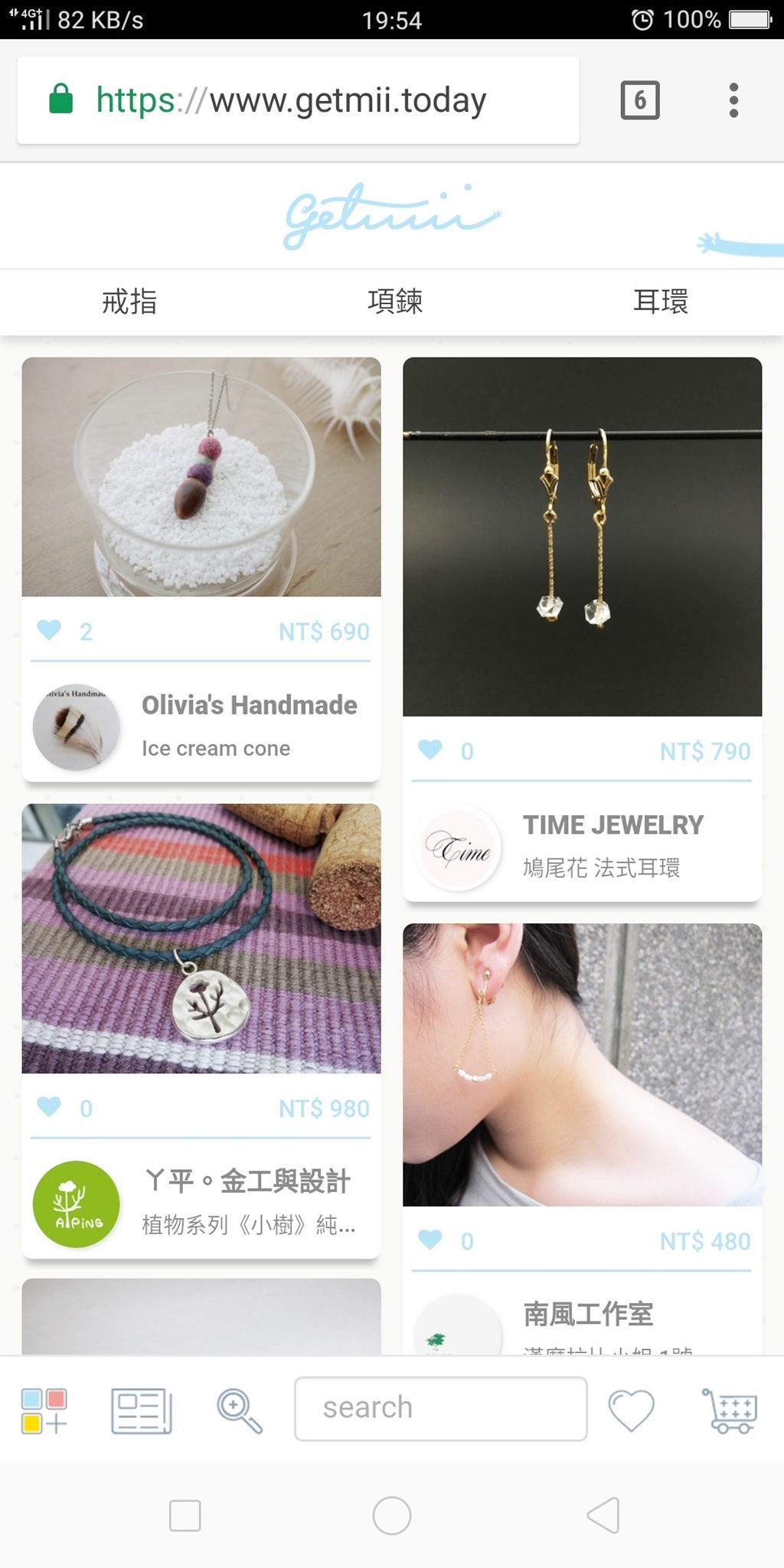This screenshot has width=784, height=1568.
Task: Open the browser overflow menu
Action: pyautogui.click(x=733, y=100)
